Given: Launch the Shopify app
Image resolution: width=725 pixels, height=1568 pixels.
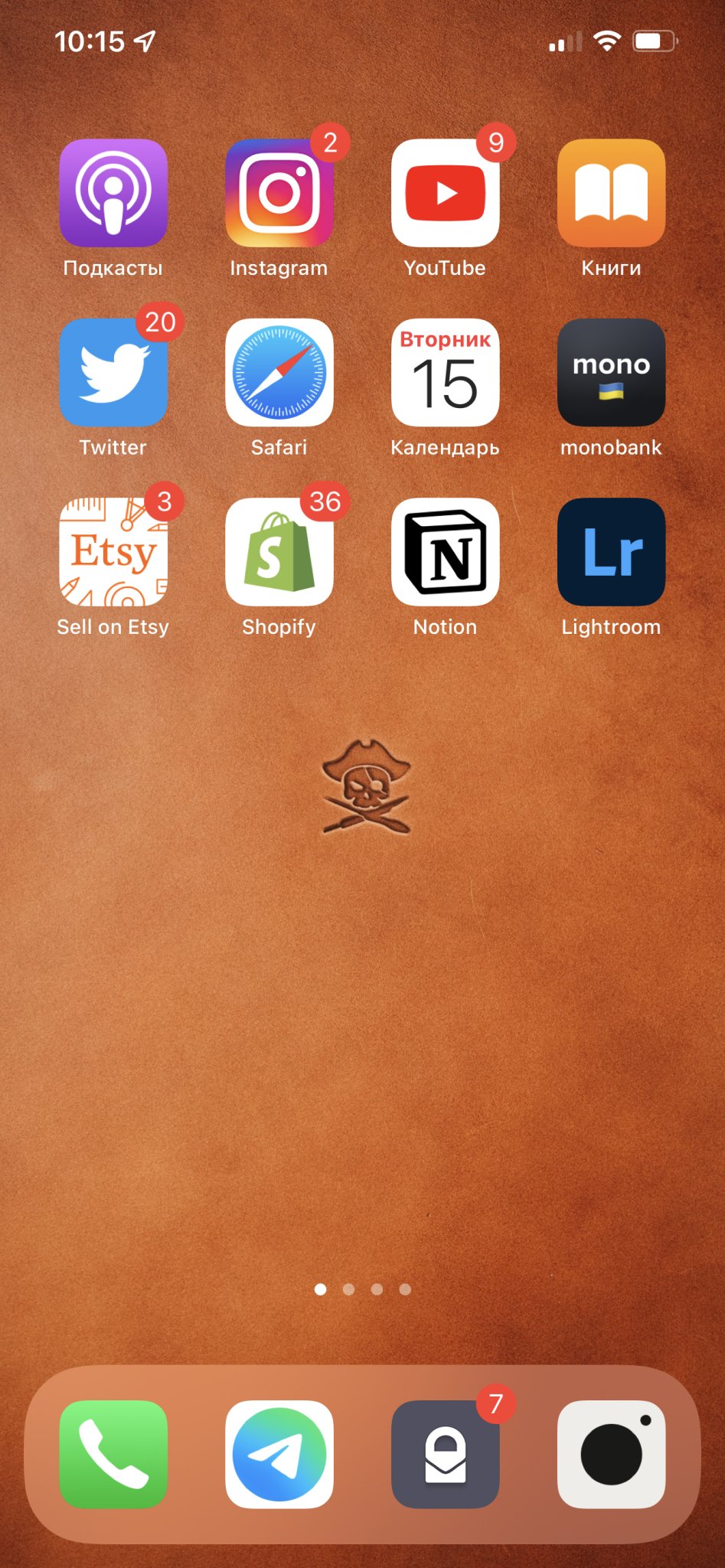Looking at the screenshot, I should coord(279,552).
